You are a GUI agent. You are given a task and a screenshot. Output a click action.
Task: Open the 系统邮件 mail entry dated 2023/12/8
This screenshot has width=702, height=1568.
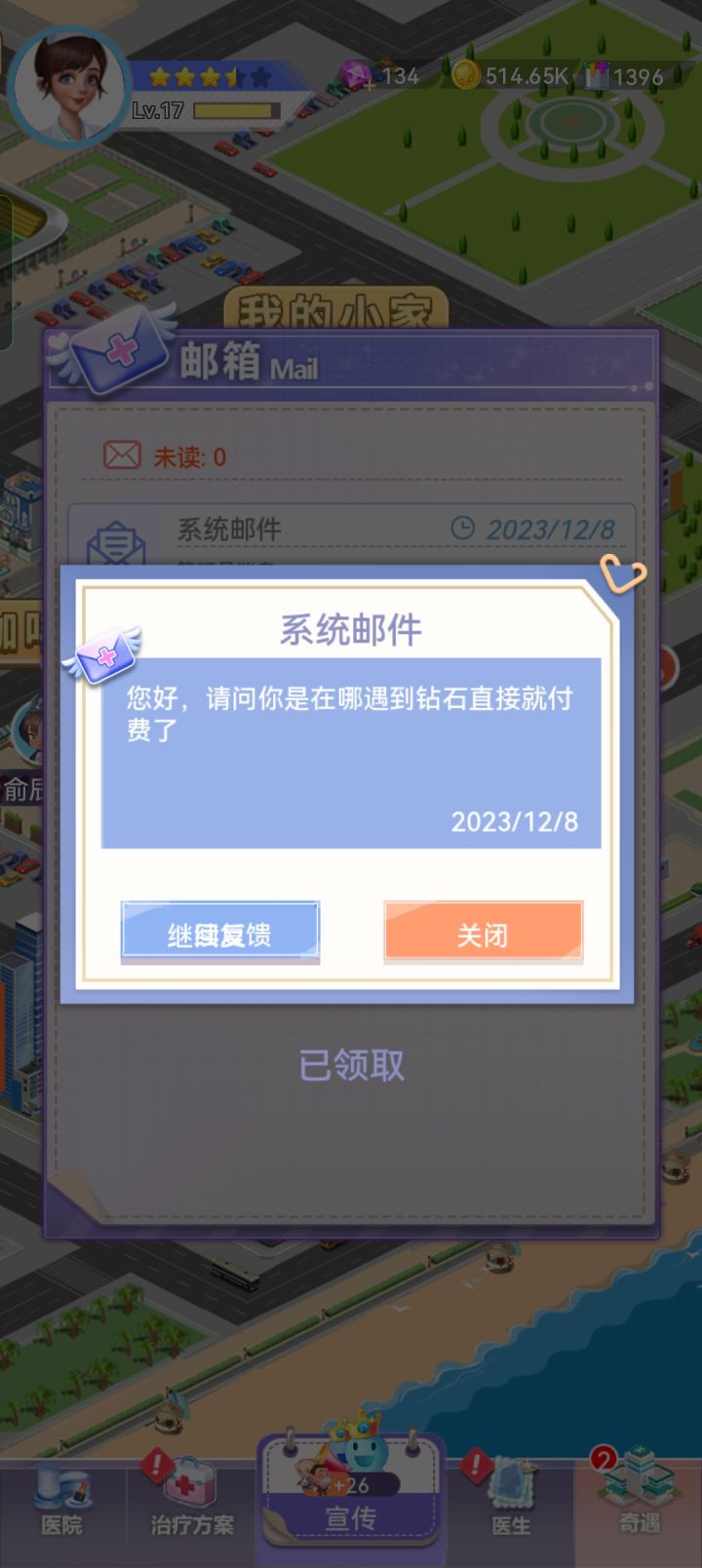[351, 531]
